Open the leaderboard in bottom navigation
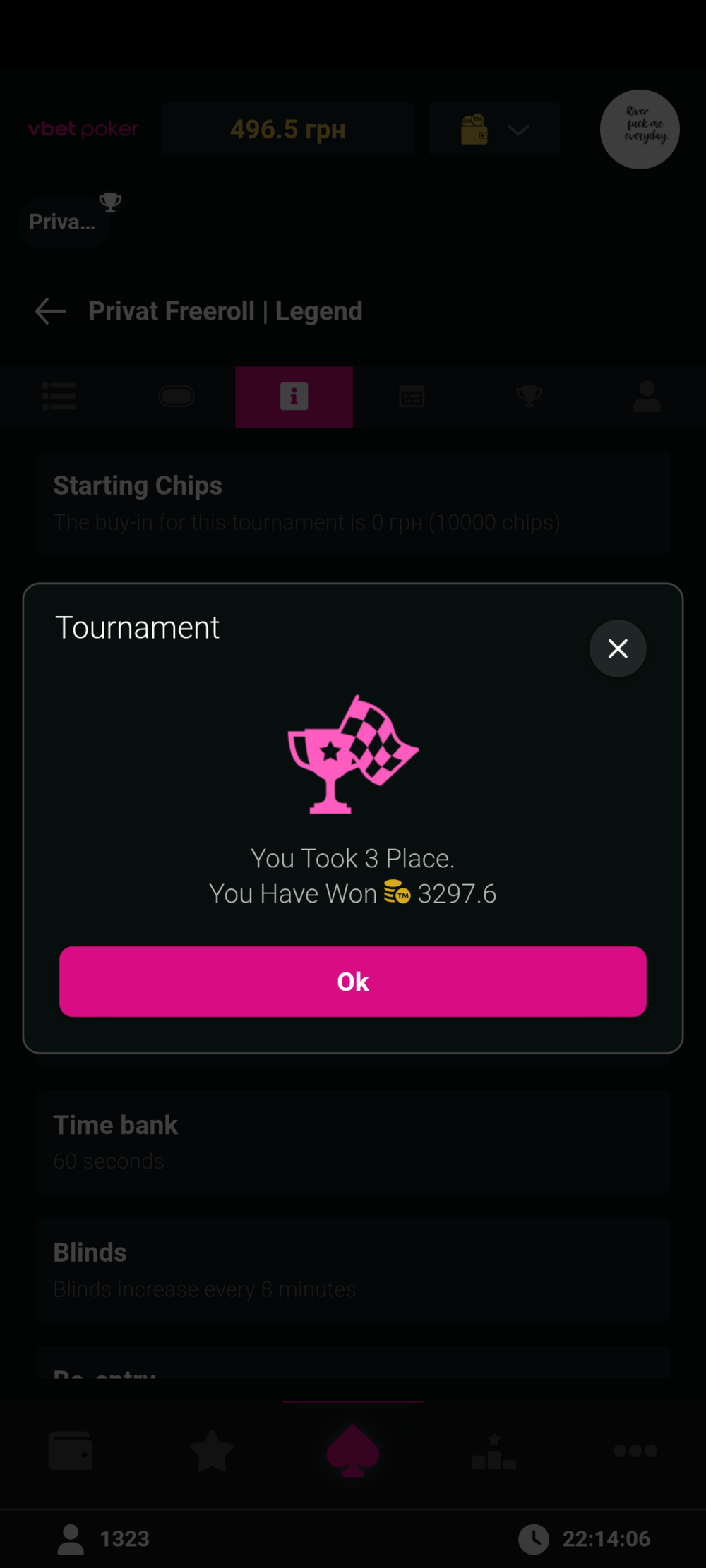This screenshot has width=706, height=1568. (494, 1450)
